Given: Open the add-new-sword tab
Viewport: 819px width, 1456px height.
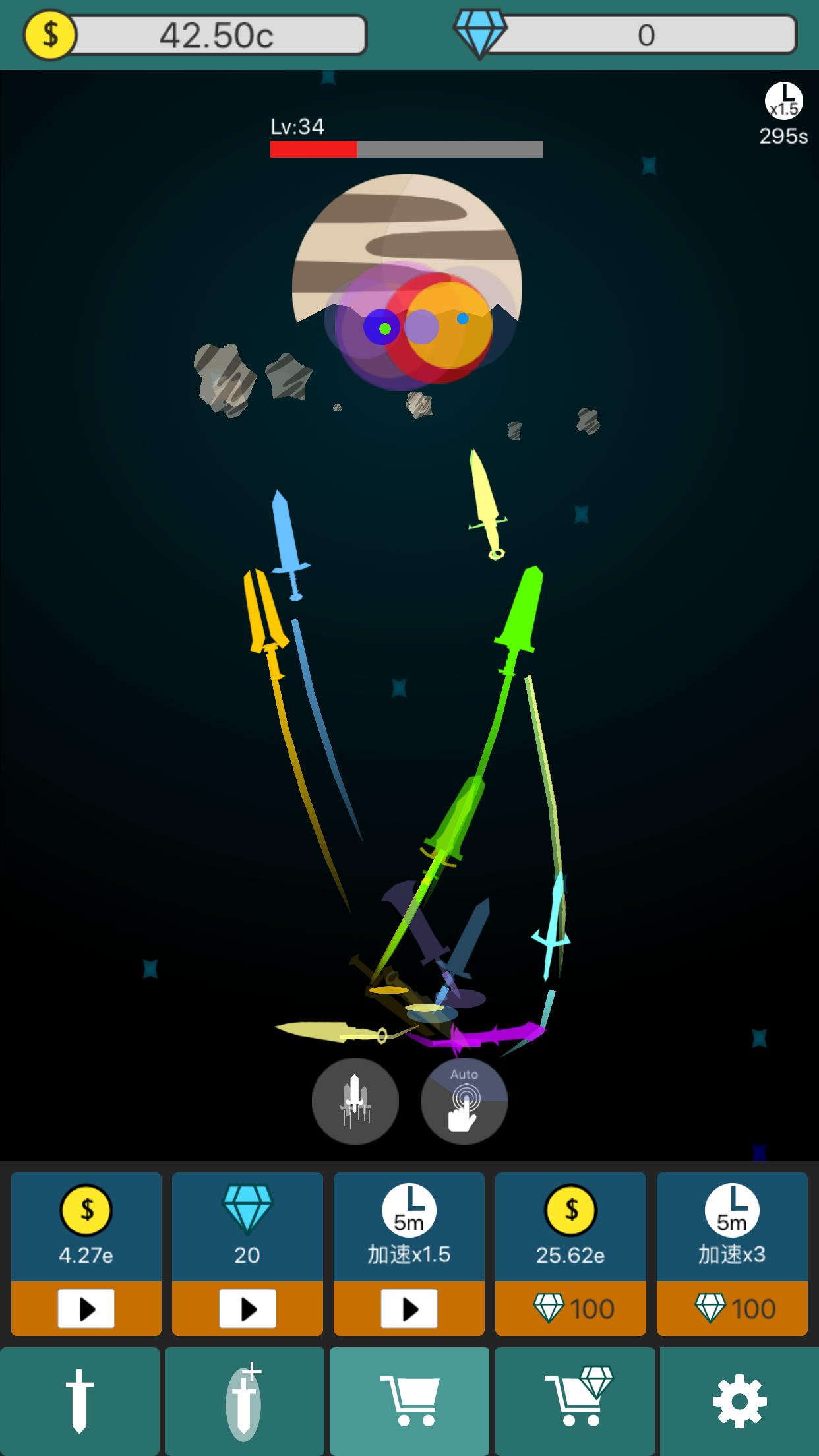Looking at the screenshot, I should pyautogui.click(x=244, y=1401).
